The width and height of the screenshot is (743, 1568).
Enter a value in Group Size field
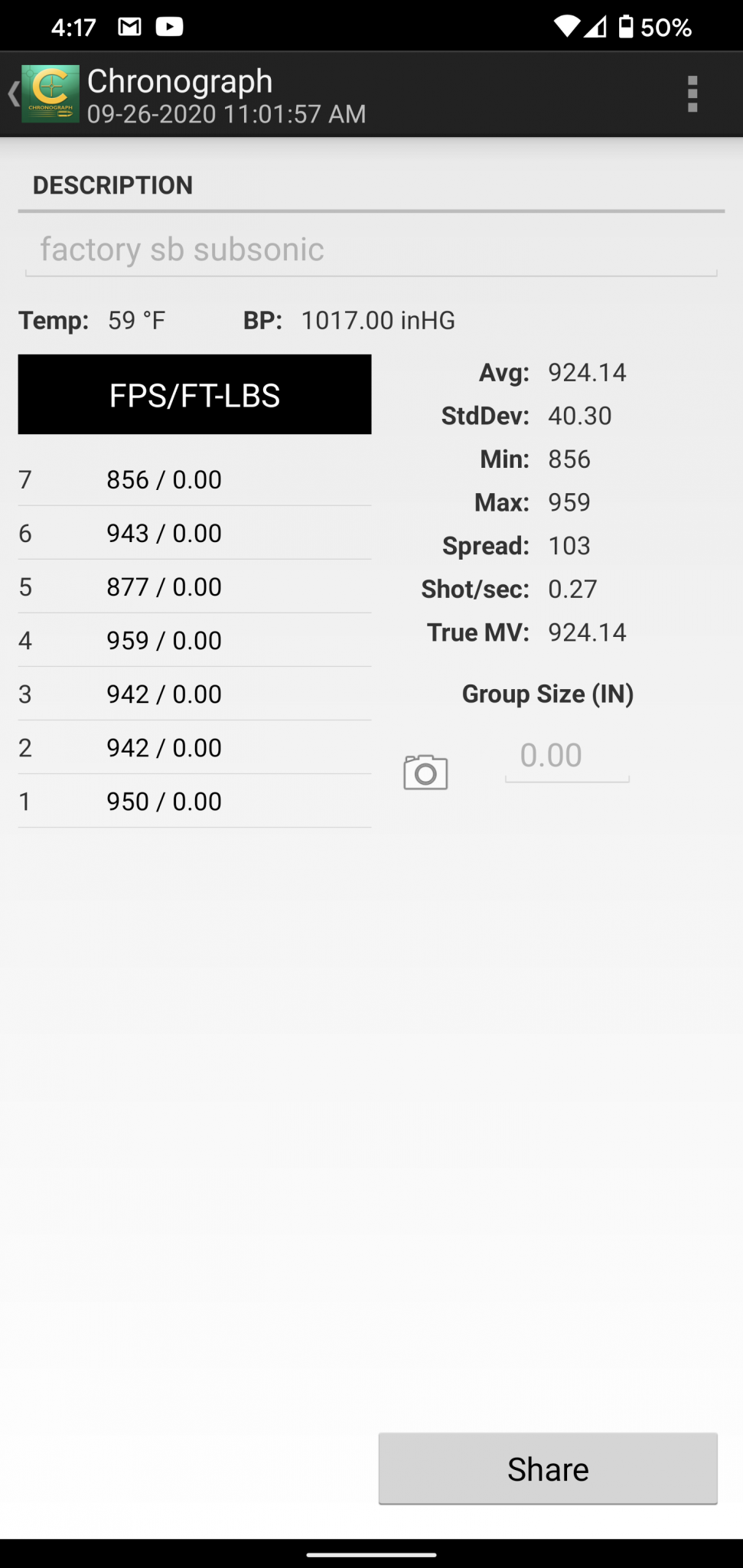[x=566, y=756]
